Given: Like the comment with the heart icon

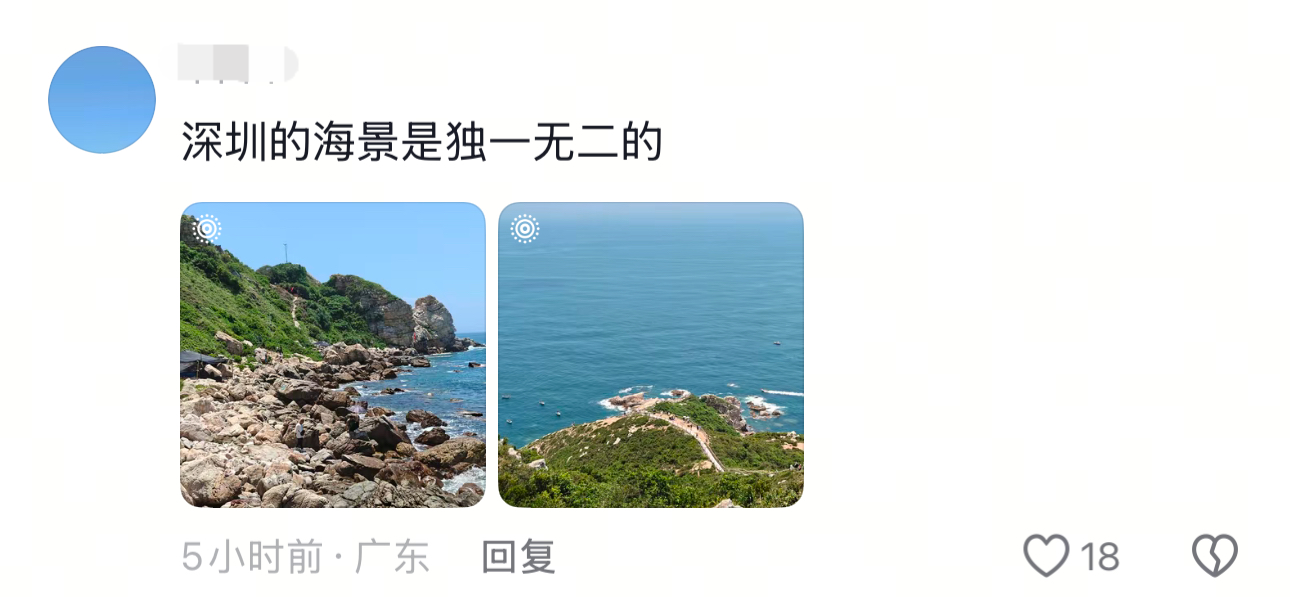Looking at the screenshot, I should (x=1047, y=556).
